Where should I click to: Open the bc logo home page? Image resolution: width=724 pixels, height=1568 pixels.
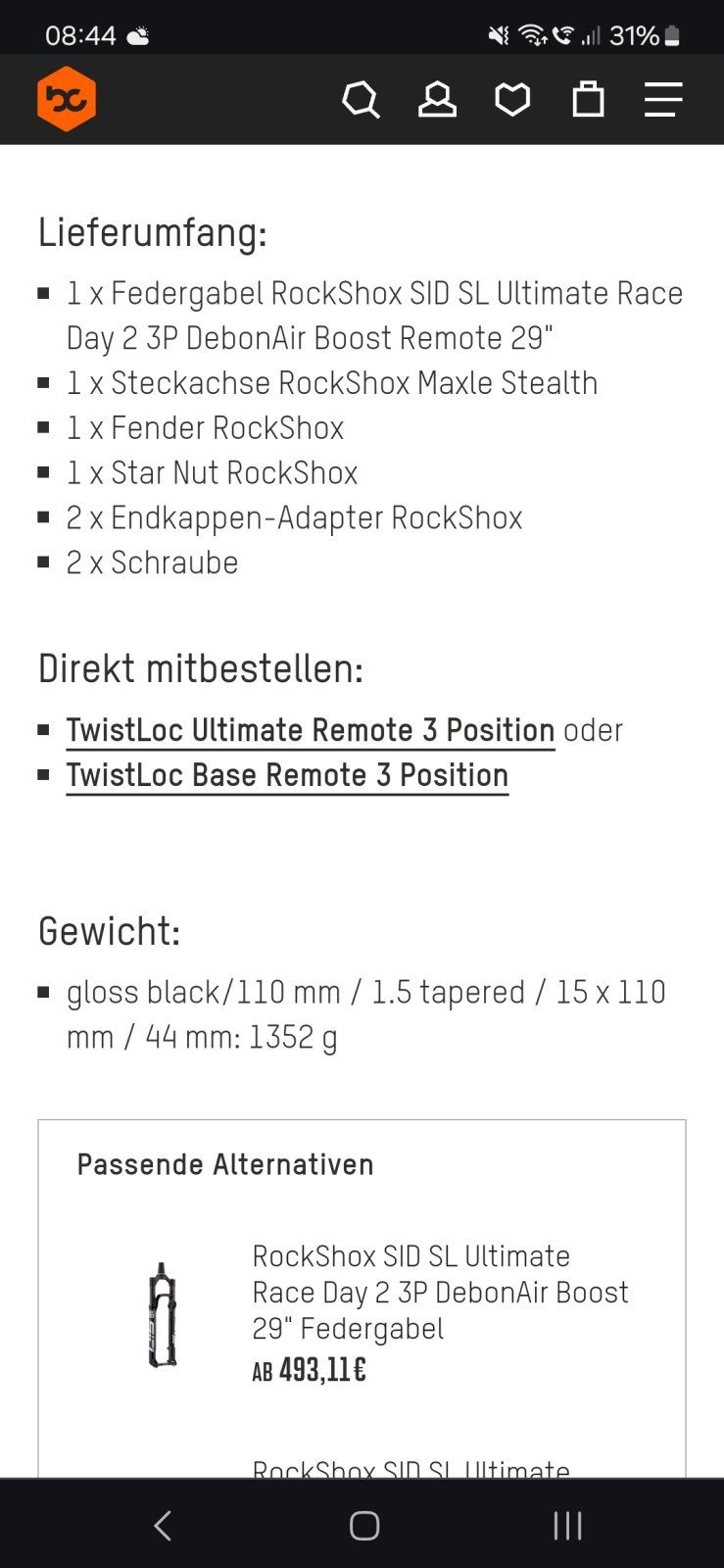coord(67,99)
